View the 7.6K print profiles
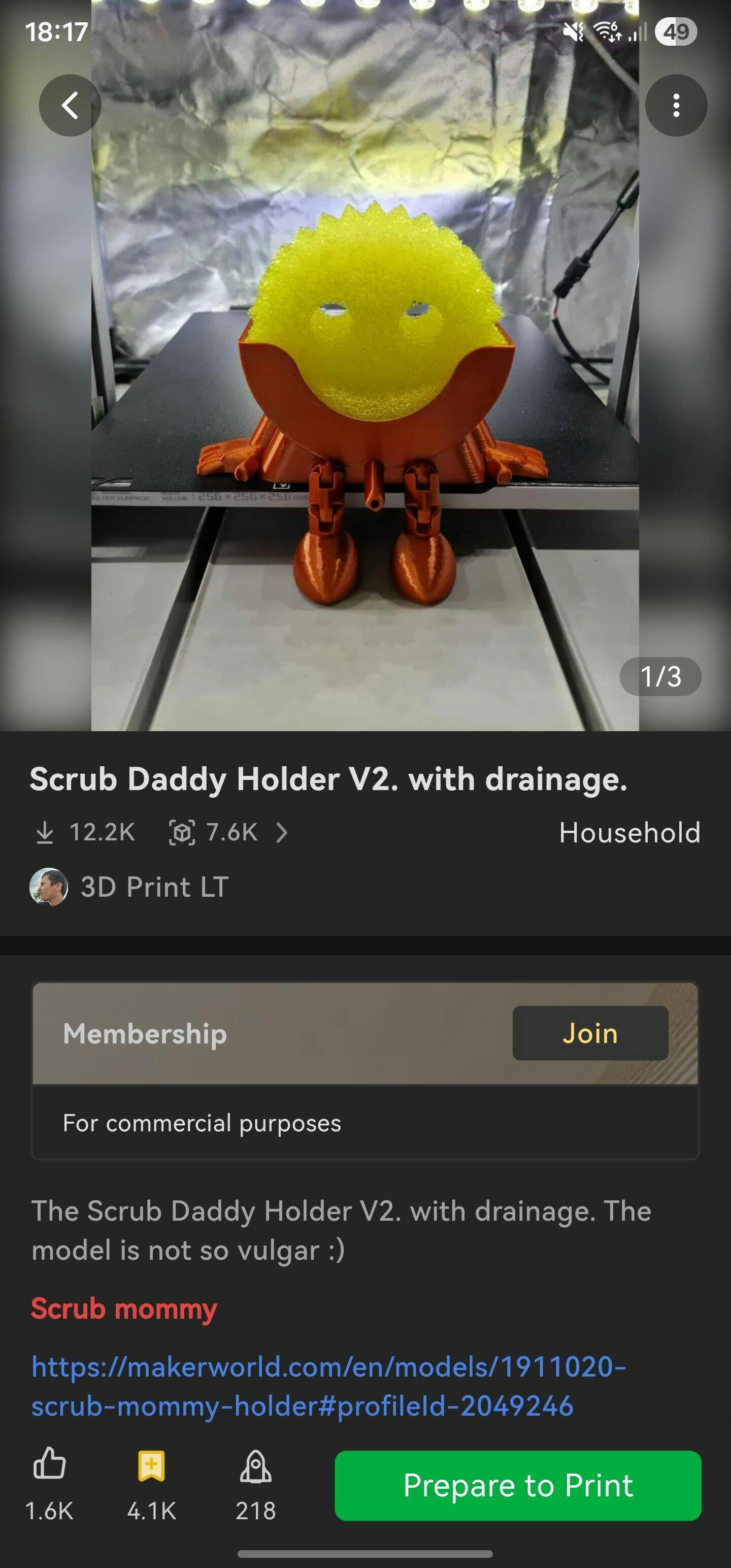Screen dimensions: 731x1568 (x=228, y=832)
